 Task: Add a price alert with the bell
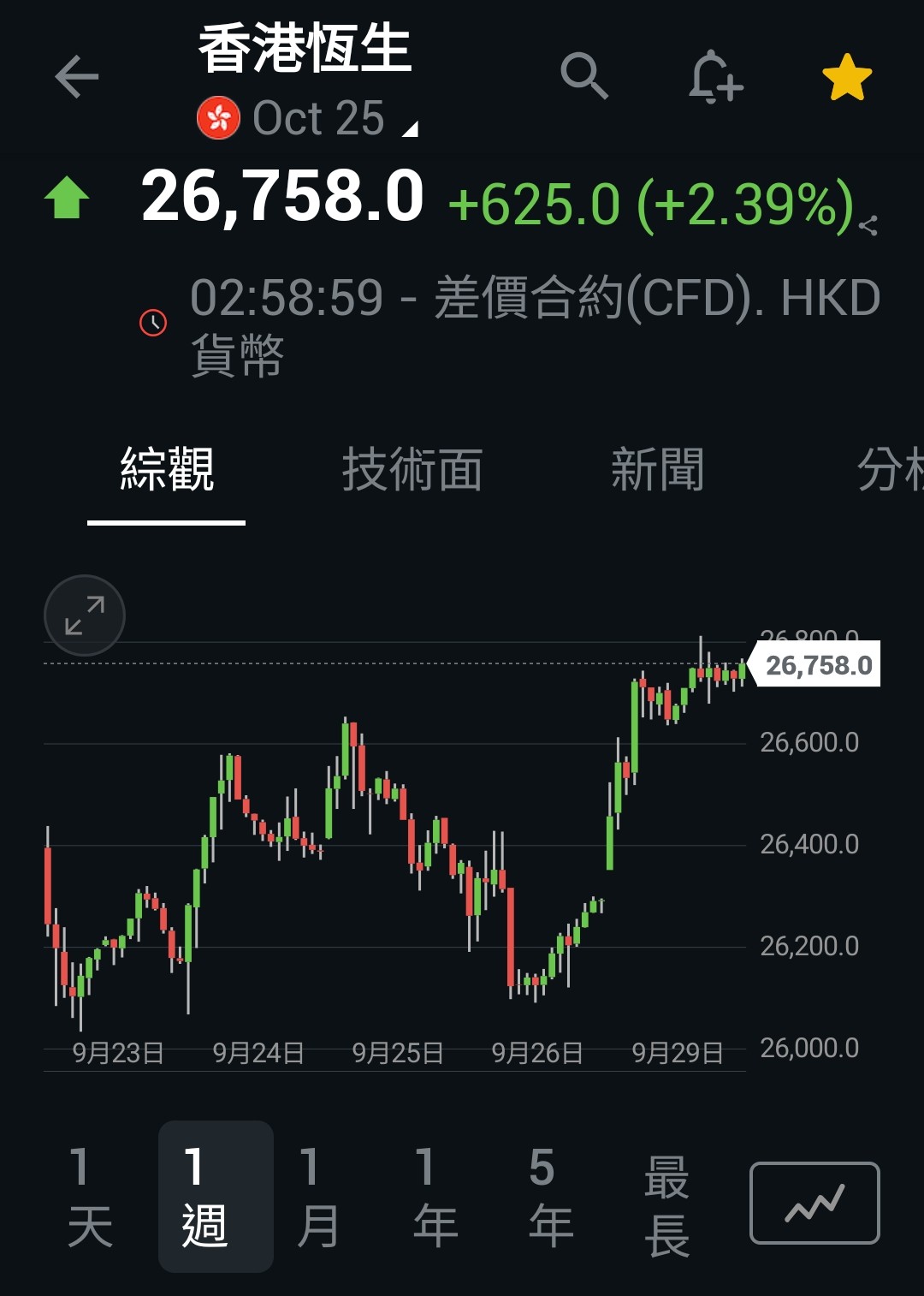pos(715,77)
